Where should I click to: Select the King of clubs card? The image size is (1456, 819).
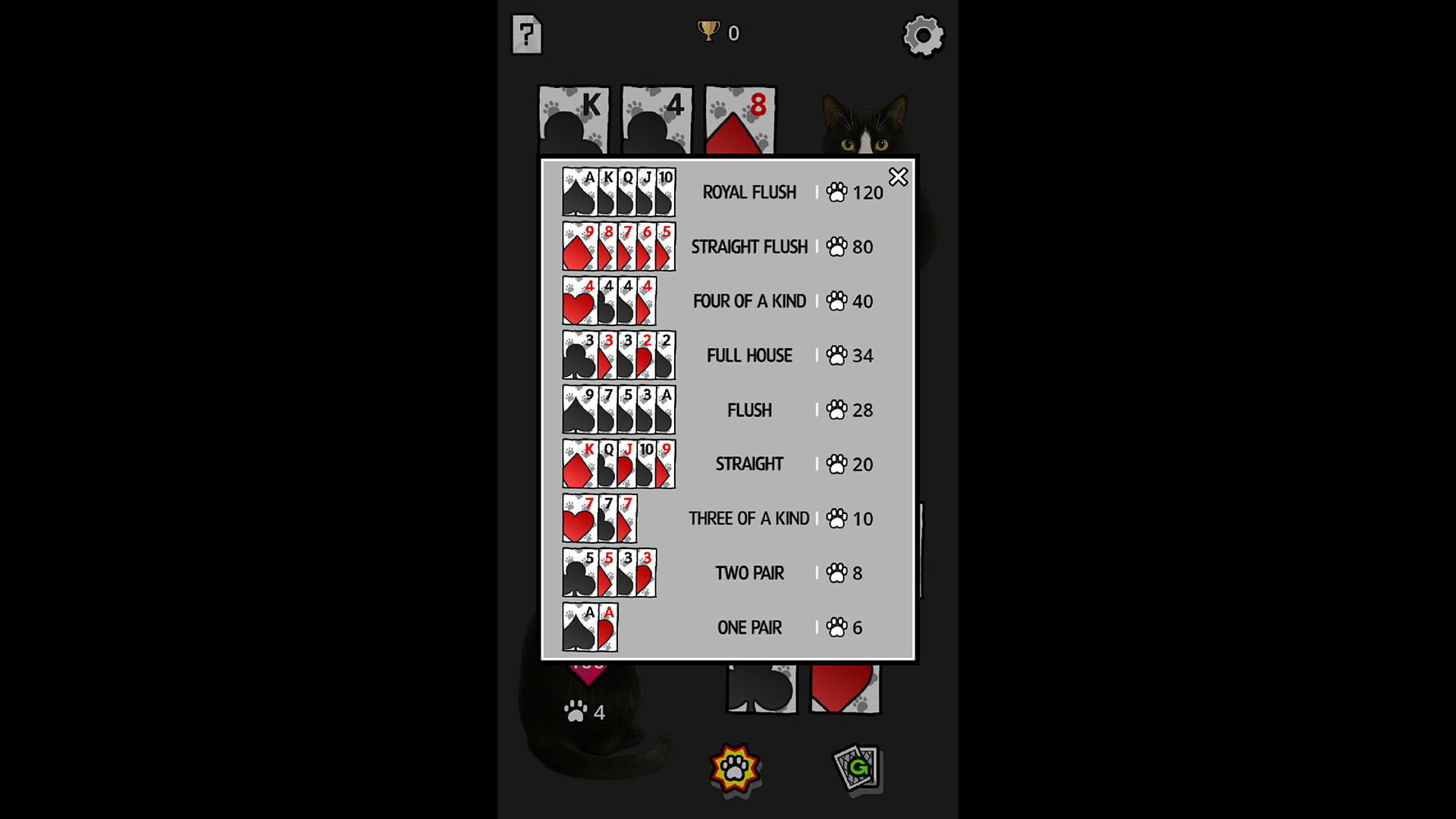574,120
